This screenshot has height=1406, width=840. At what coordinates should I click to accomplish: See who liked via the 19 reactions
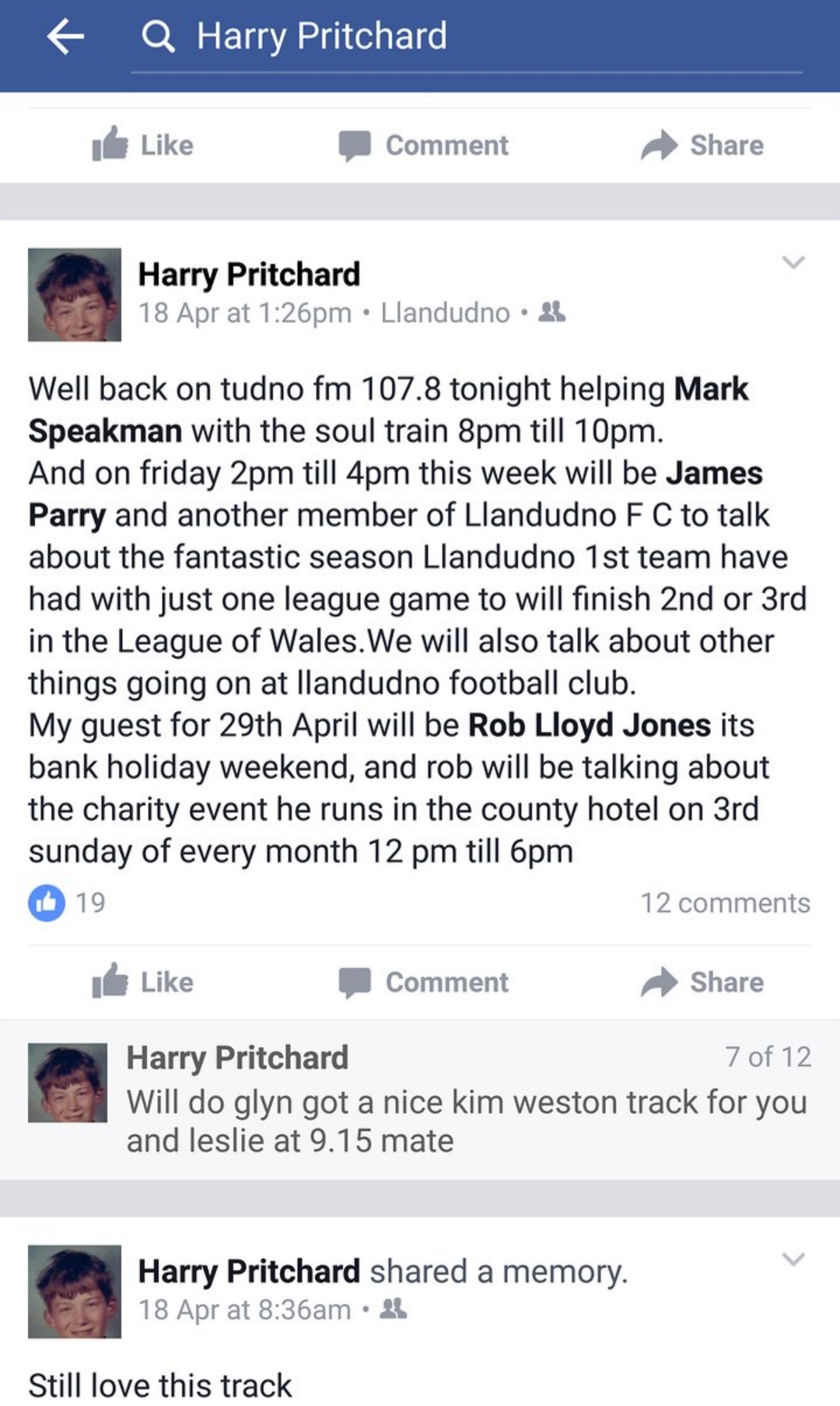coord(68,903)
